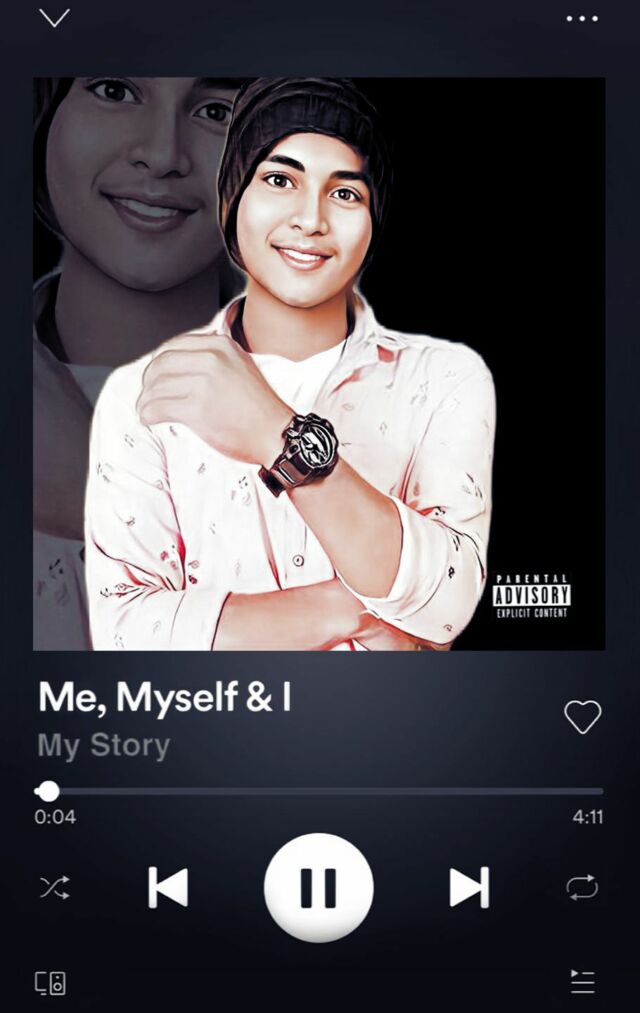Skip to the next track
Image resolution: width=640 pixels, height=1013 pixels.
coord(469,887)
